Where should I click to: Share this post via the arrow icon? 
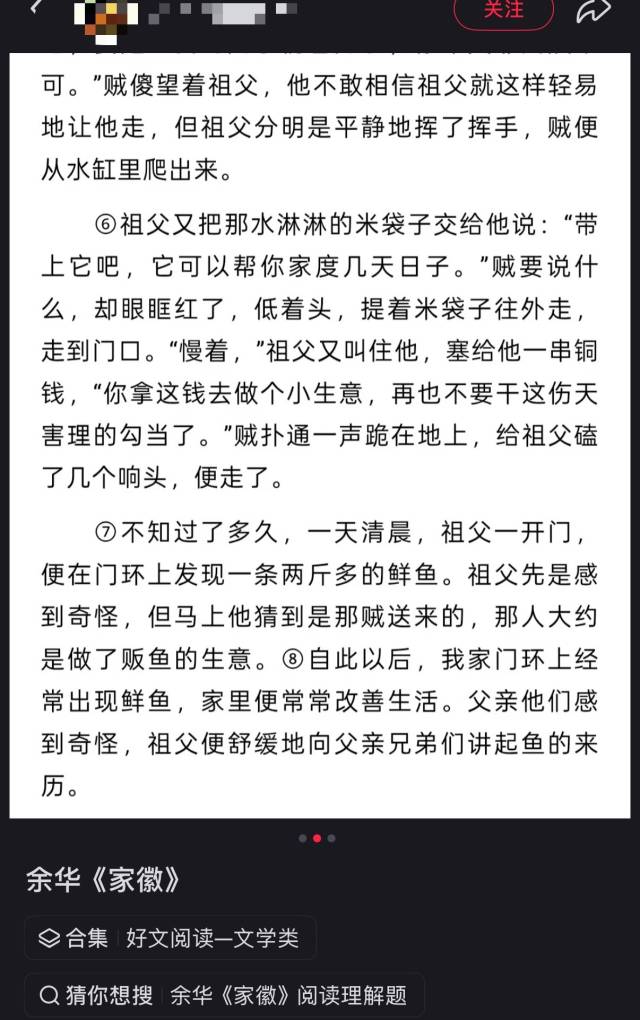593,11
